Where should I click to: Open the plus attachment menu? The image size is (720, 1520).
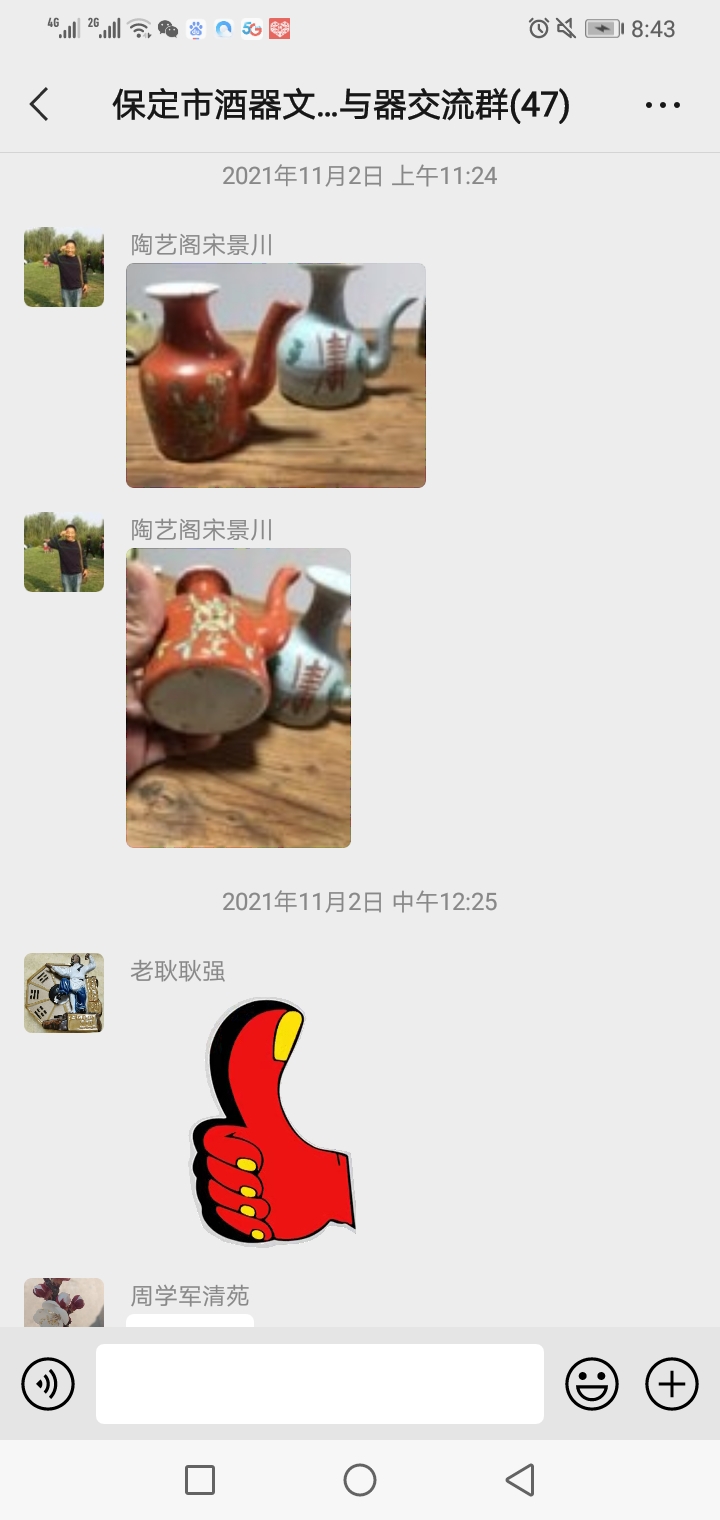pyautogui.click(x=672, y=1384)
